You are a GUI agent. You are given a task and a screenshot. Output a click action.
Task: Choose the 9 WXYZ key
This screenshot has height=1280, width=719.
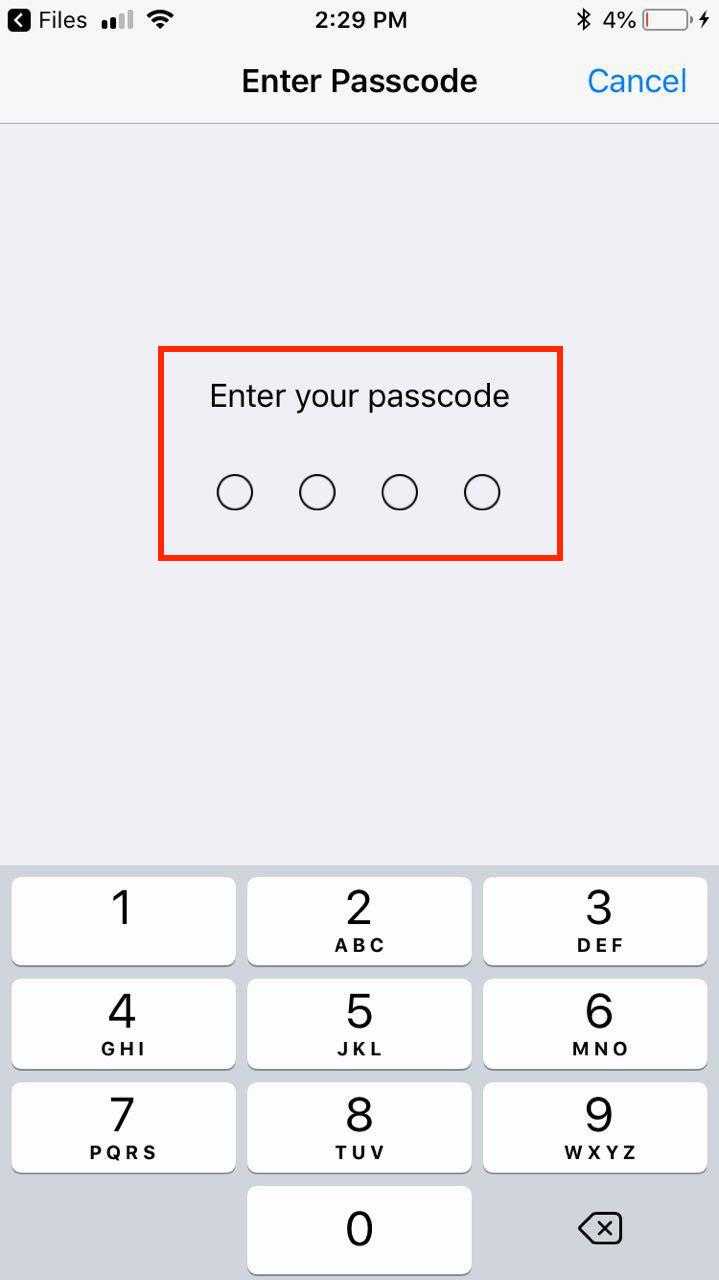(595, 1126)
